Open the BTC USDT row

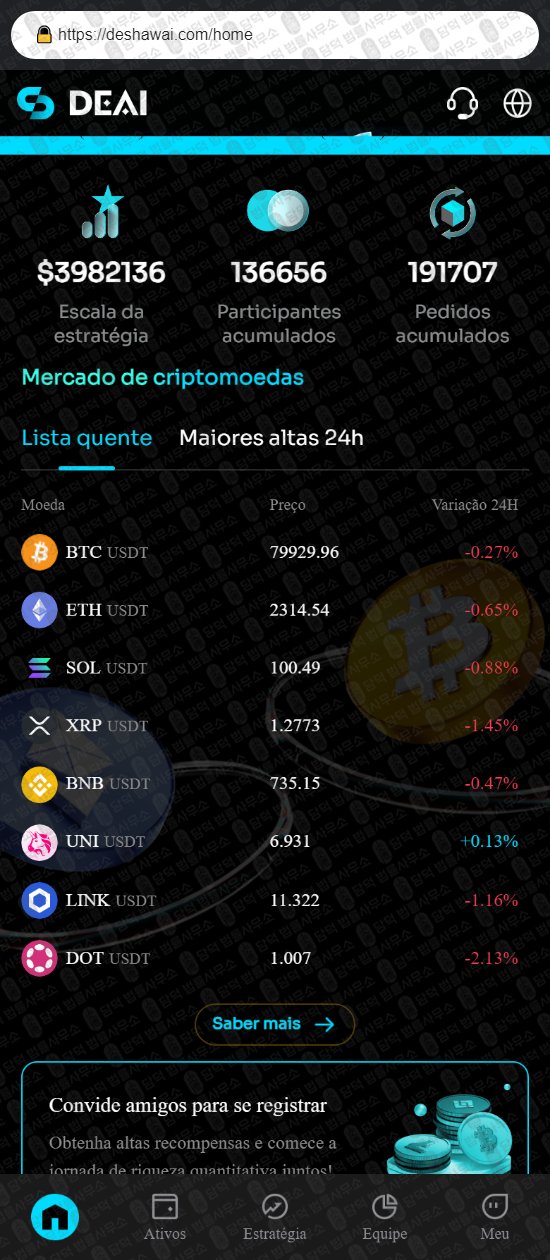click(275, 552)
